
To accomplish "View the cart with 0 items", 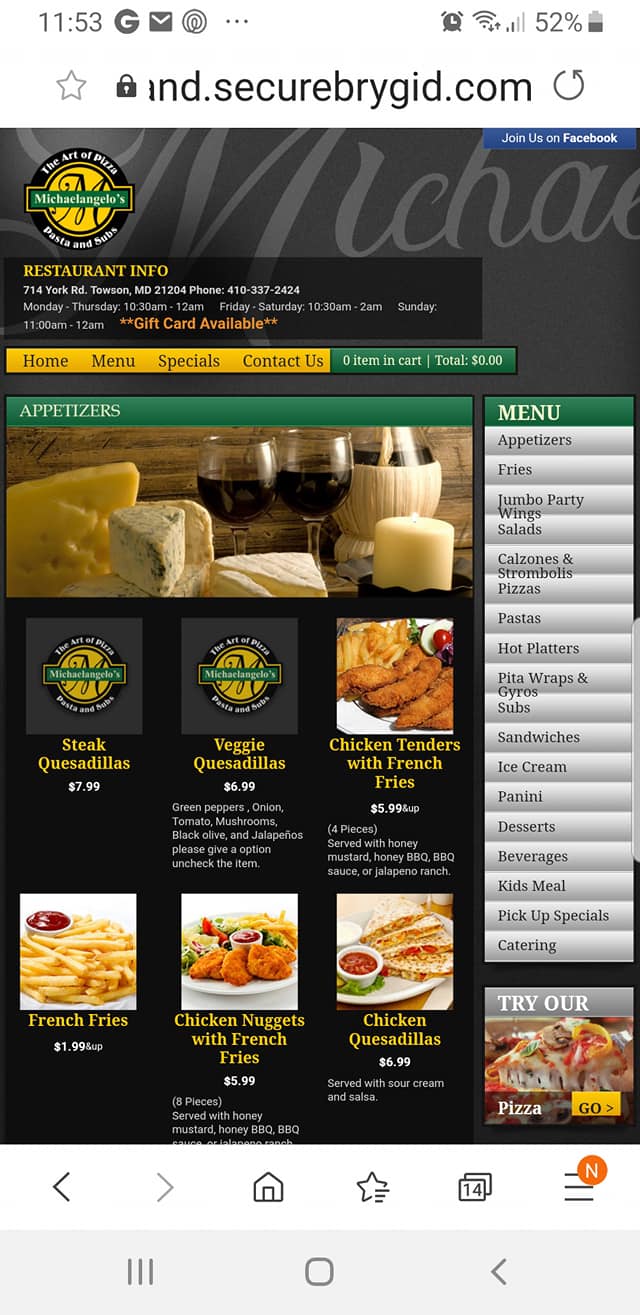I will [422, 361].
